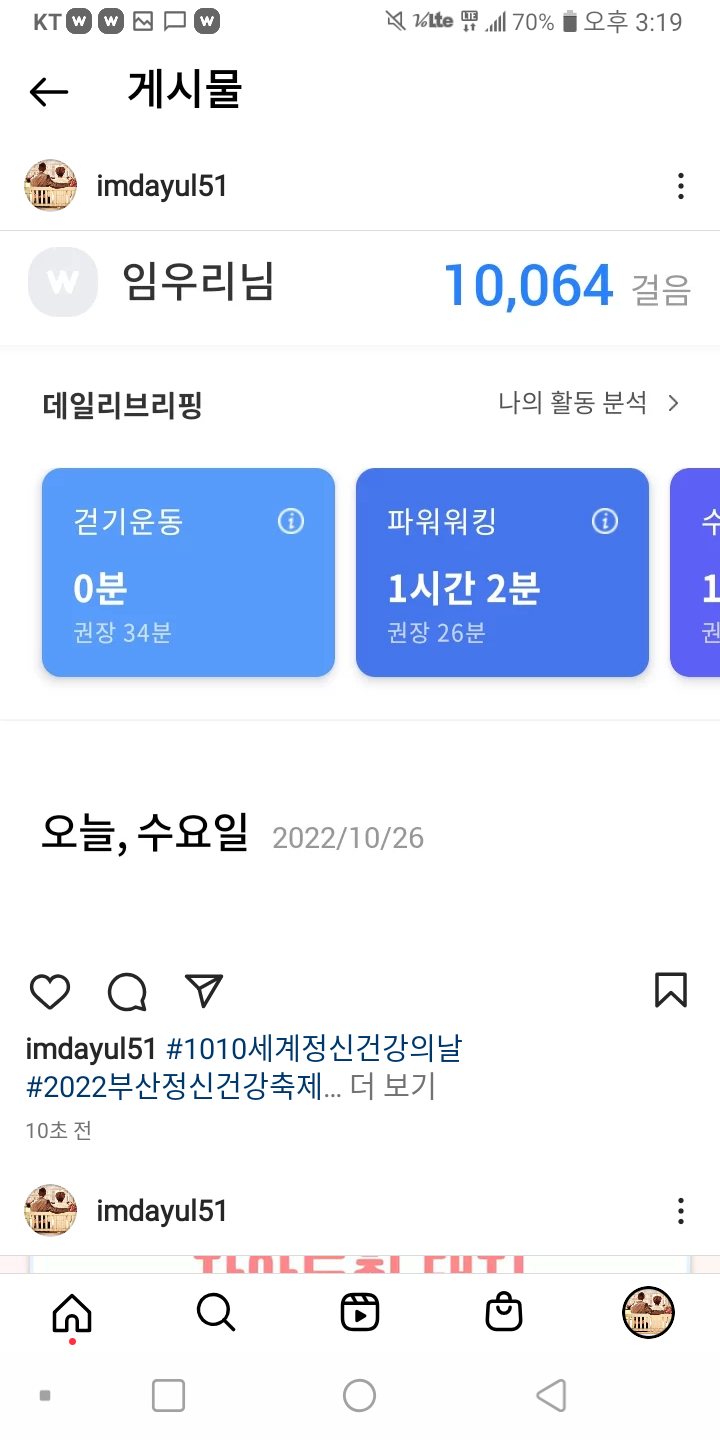Open the overflow menu on the first imdayul51 post

point(680,186)
